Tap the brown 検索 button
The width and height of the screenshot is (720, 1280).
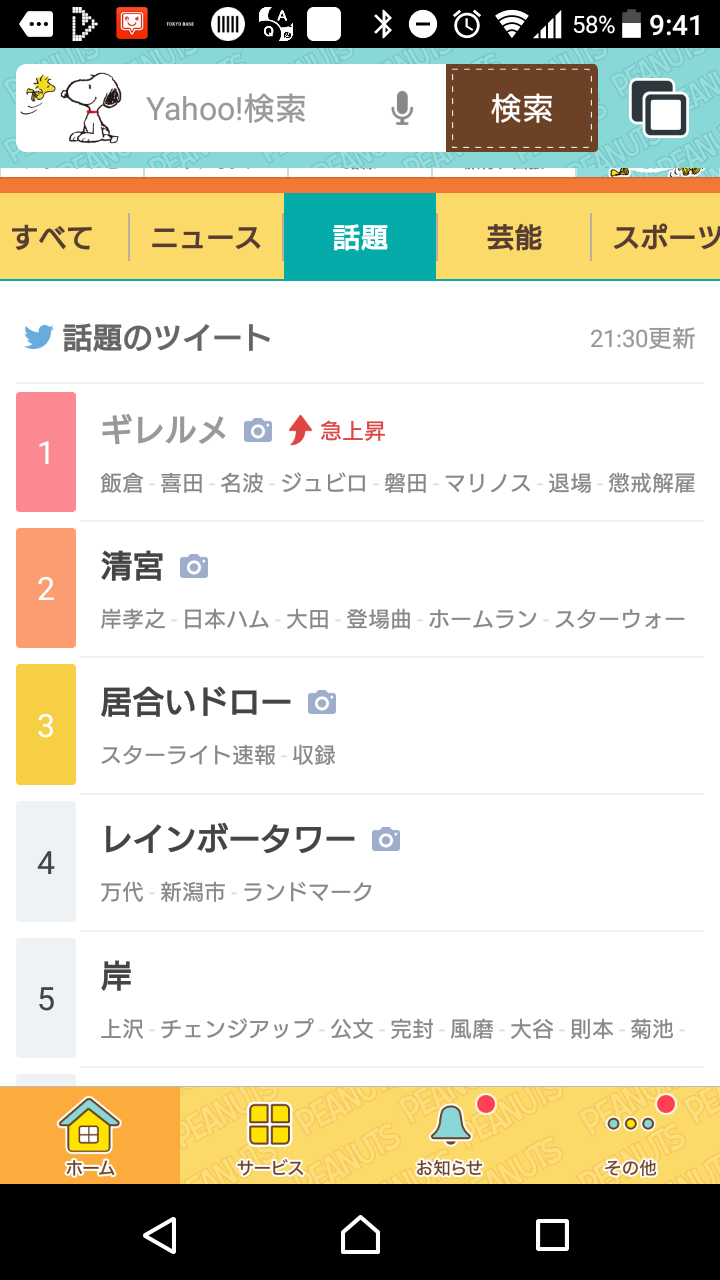[522, 108]
